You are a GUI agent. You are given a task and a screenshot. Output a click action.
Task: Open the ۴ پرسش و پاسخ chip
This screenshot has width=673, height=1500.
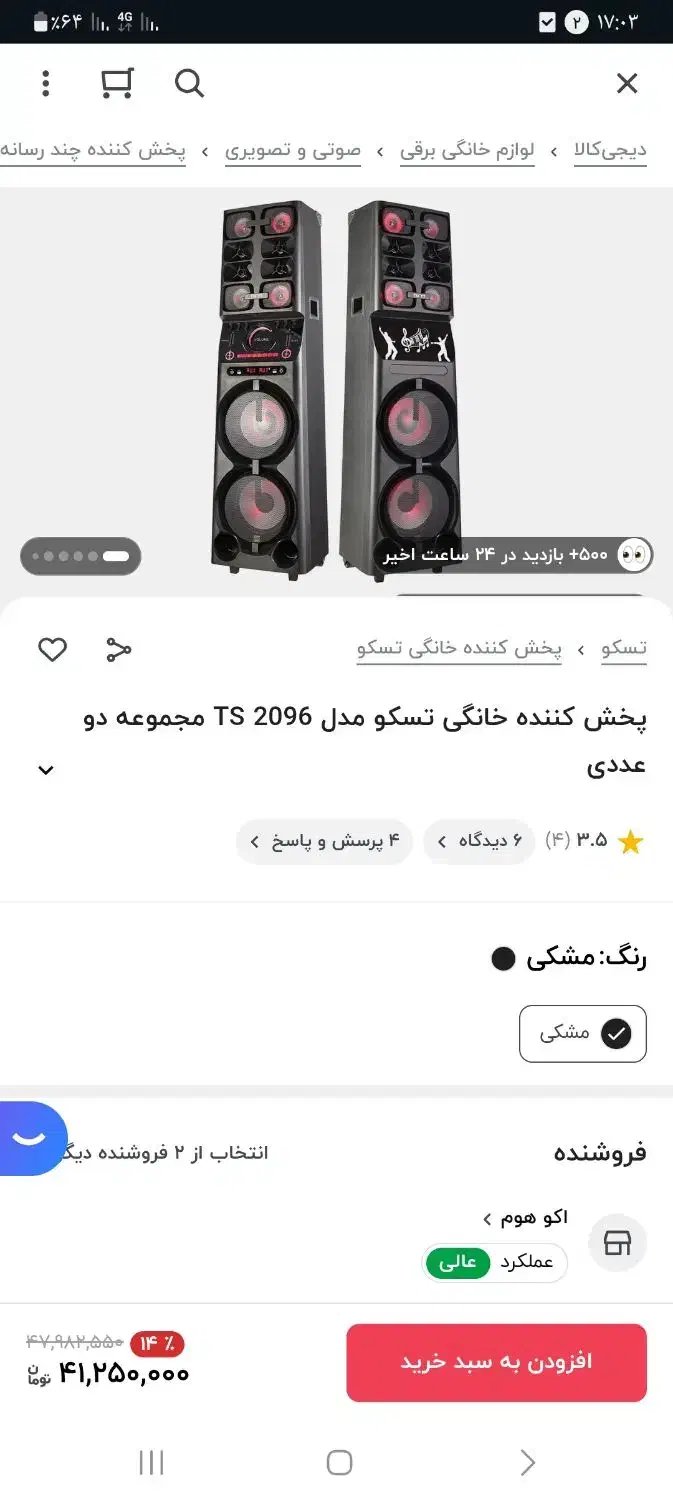click(325, 841)
